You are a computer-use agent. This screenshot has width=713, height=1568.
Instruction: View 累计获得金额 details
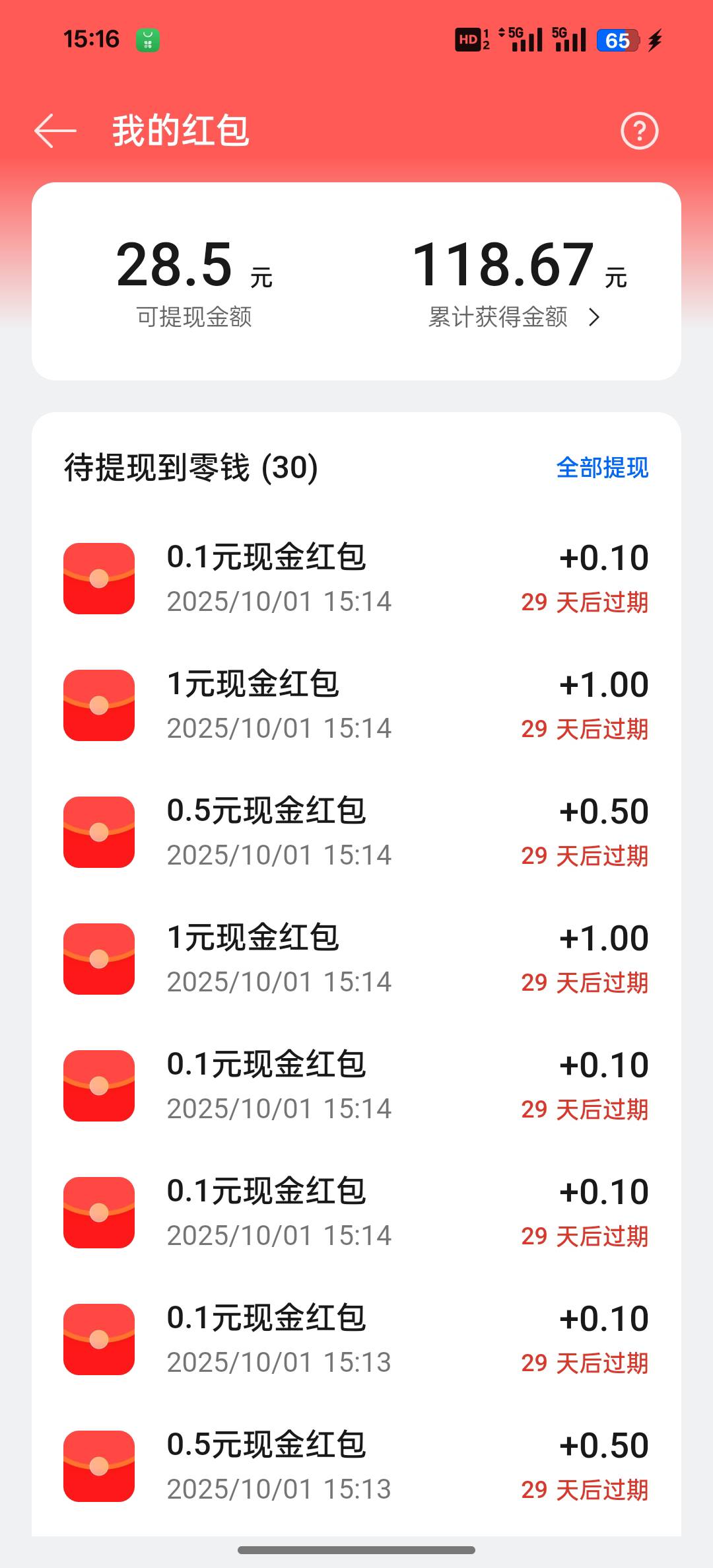515,317
